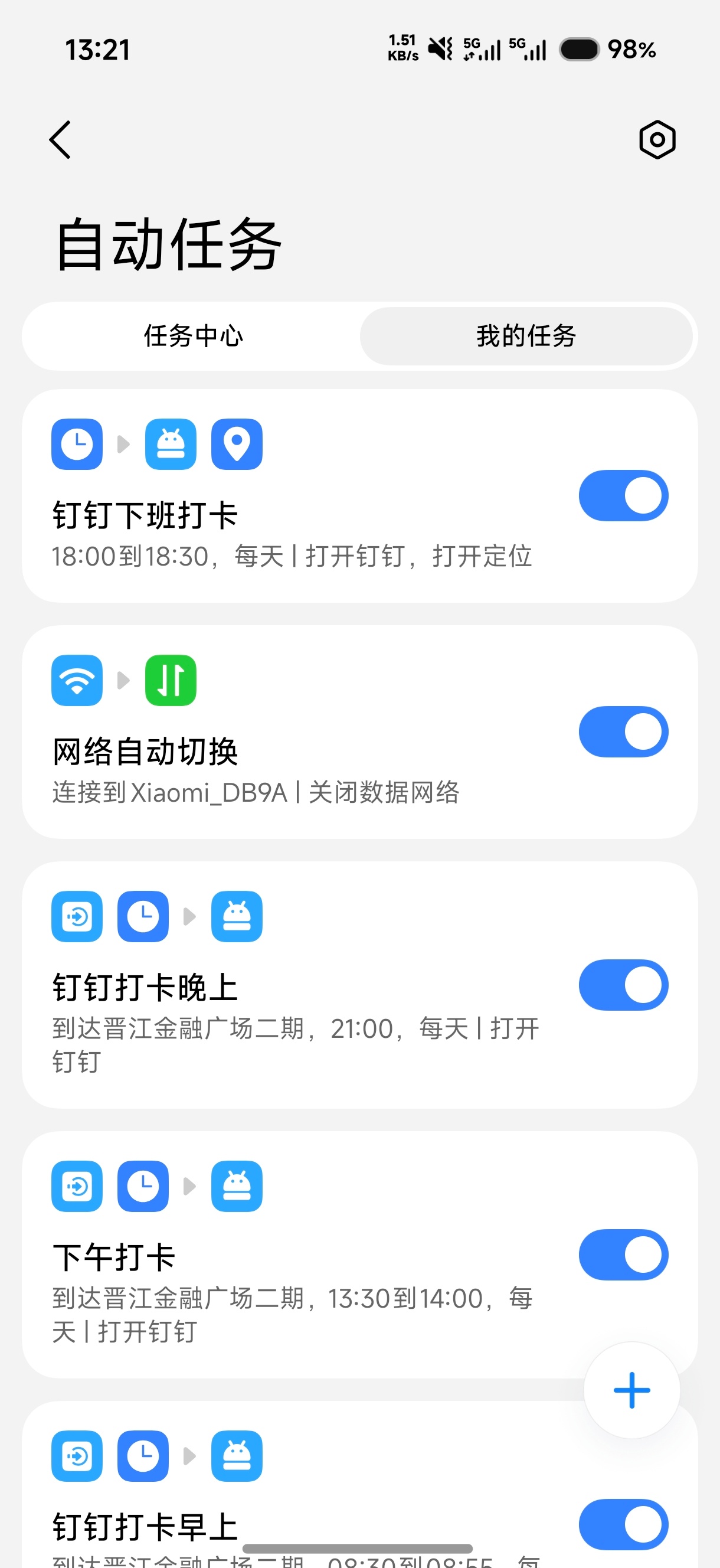Turn off the 钉钉打卡早上 toggle
Image resolution: width=720 pixels, height=1568 pixels.
[x=623, y=1524]
